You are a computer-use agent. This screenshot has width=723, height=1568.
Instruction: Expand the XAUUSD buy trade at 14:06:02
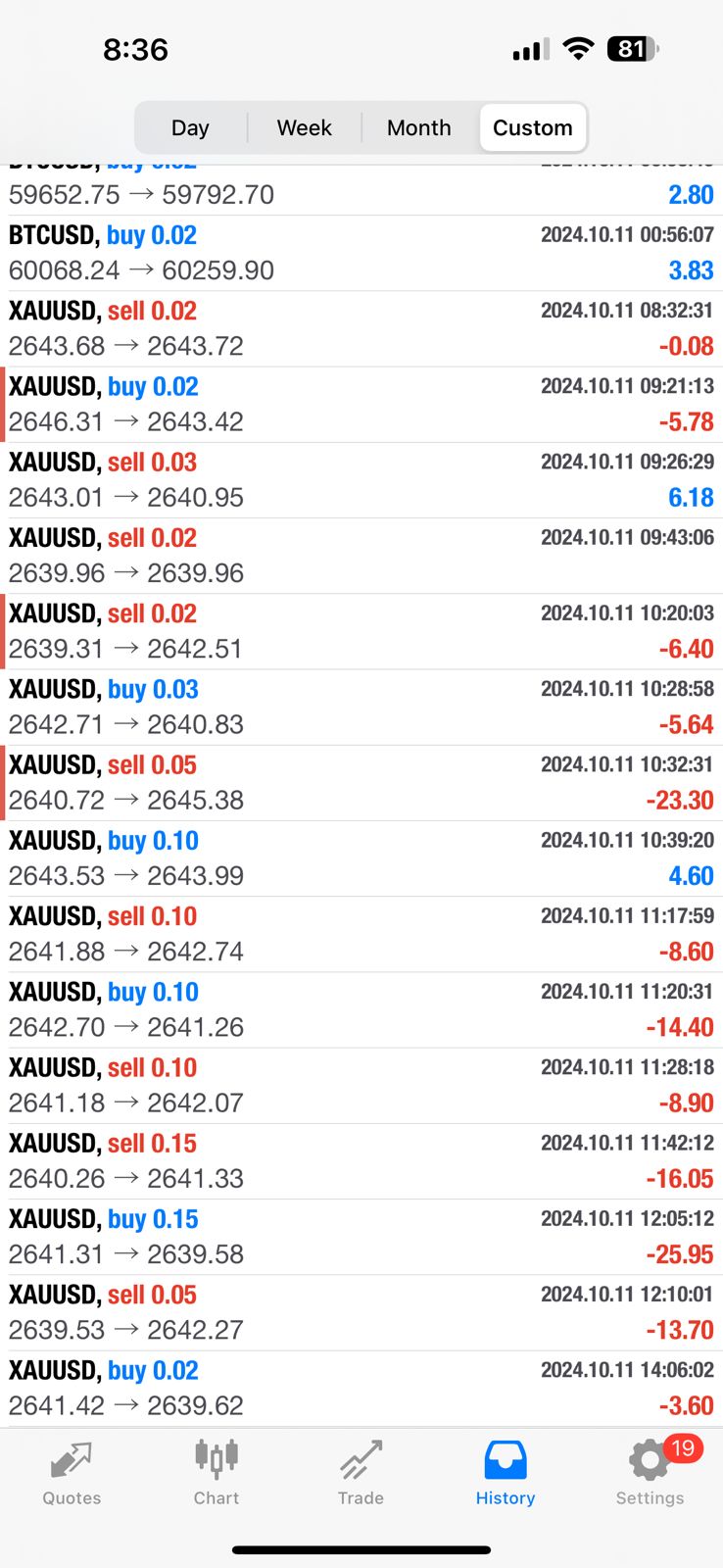pos(361,1387)
